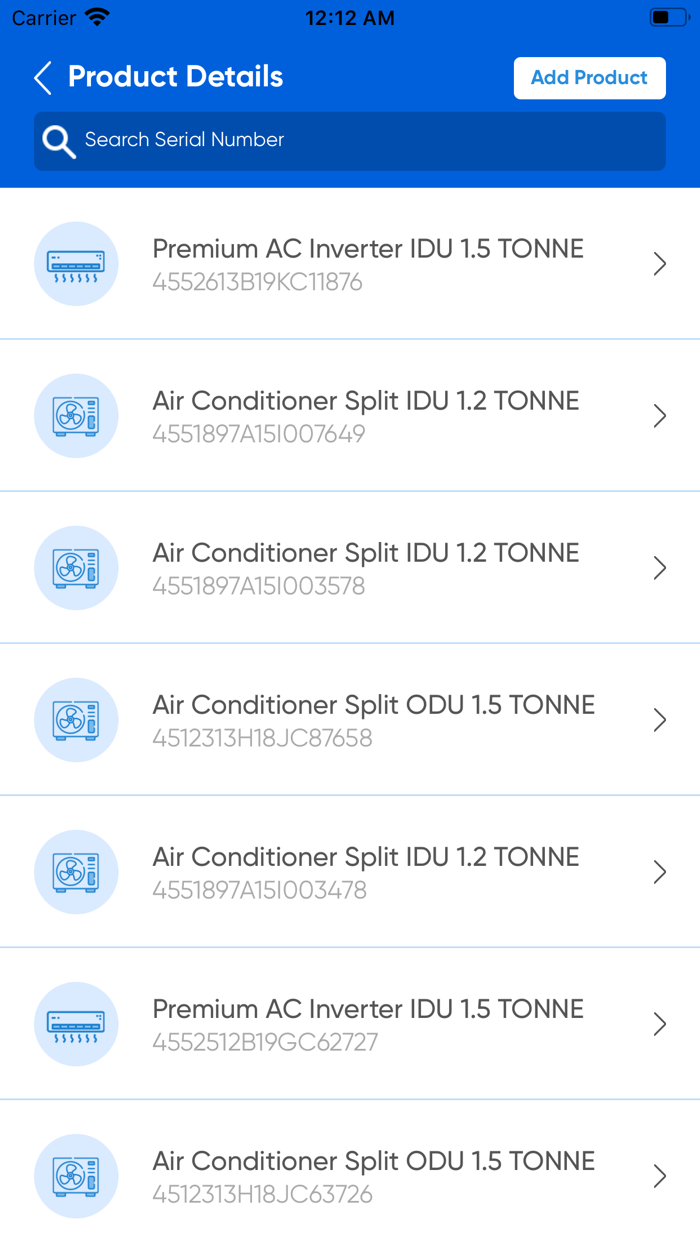Go back from Product Details
This screenshot has height=1244, width=700.
tap(42, 78)
